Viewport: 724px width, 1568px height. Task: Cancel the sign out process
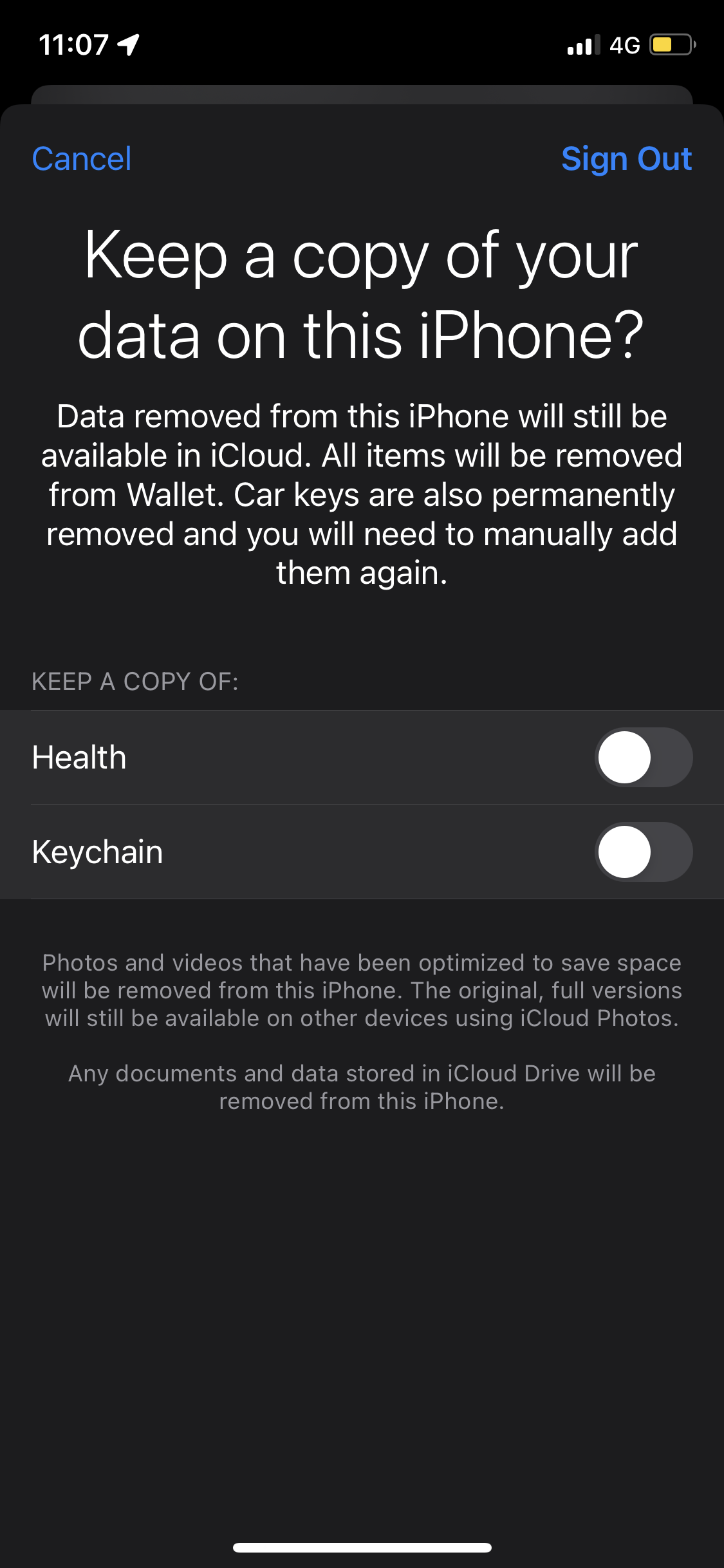82,159
